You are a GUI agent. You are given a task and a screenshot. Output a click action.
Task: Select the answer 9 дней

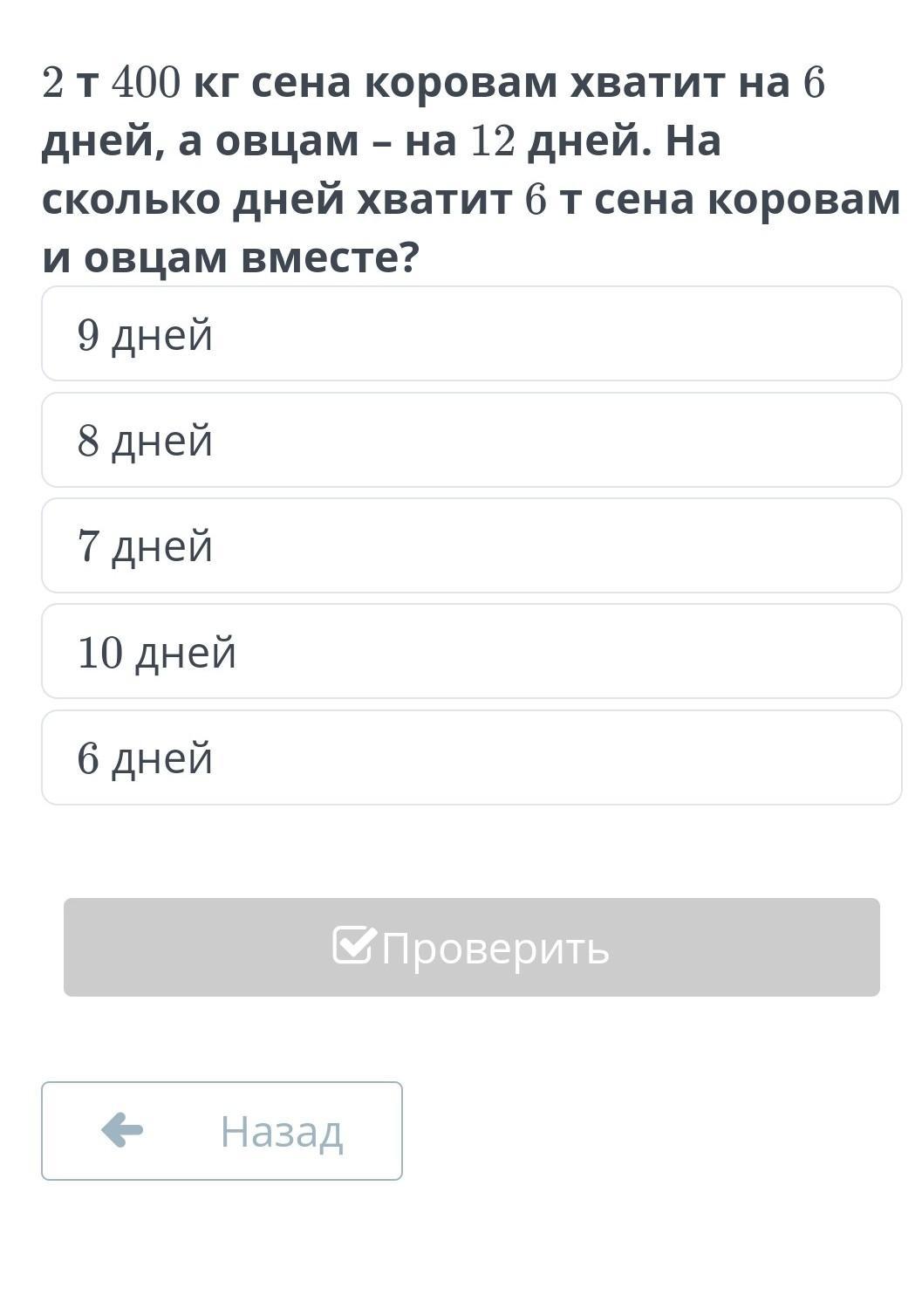[x=471, y=334]
